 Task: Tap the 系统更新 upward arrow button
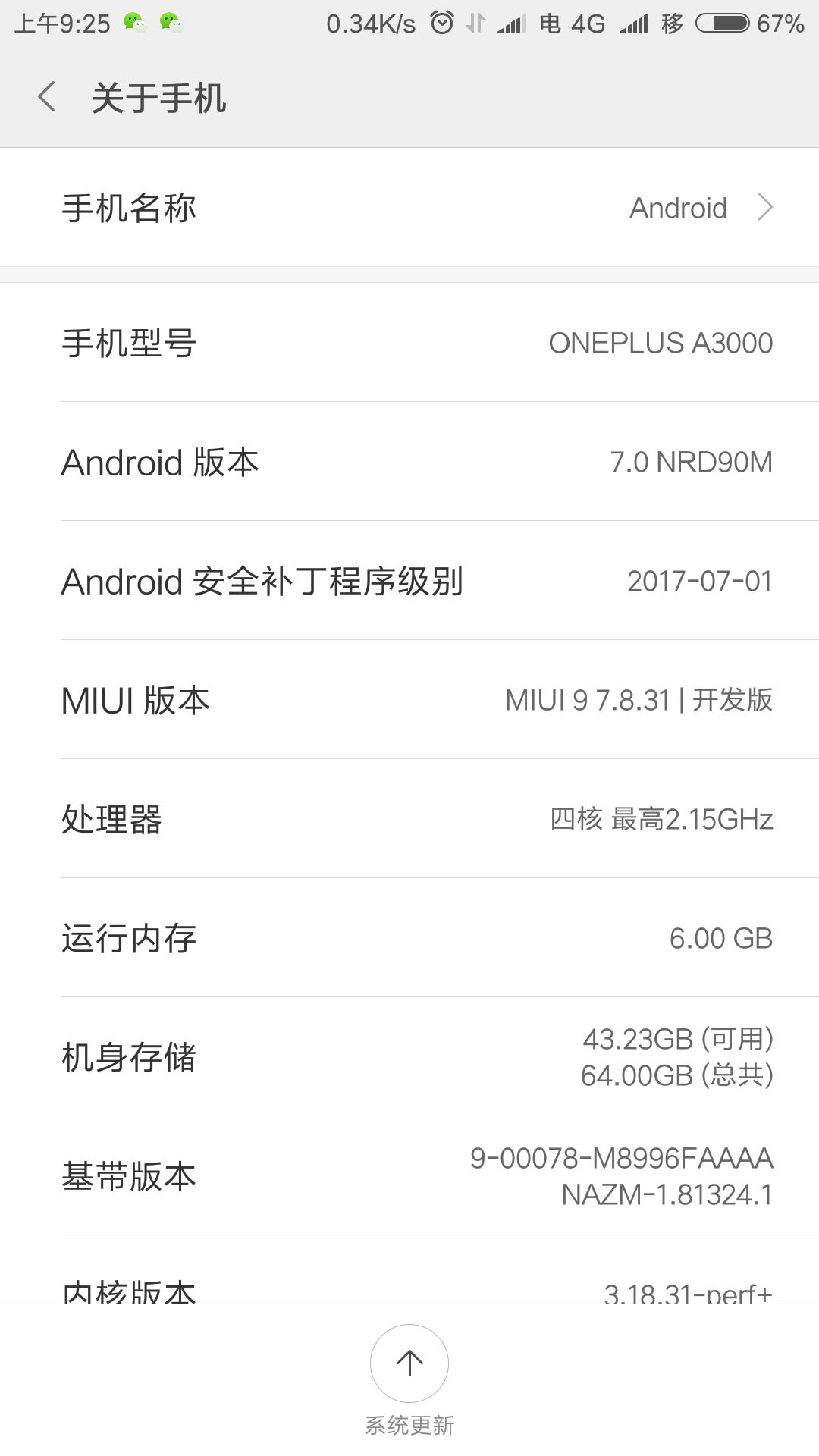[409, 1363]
